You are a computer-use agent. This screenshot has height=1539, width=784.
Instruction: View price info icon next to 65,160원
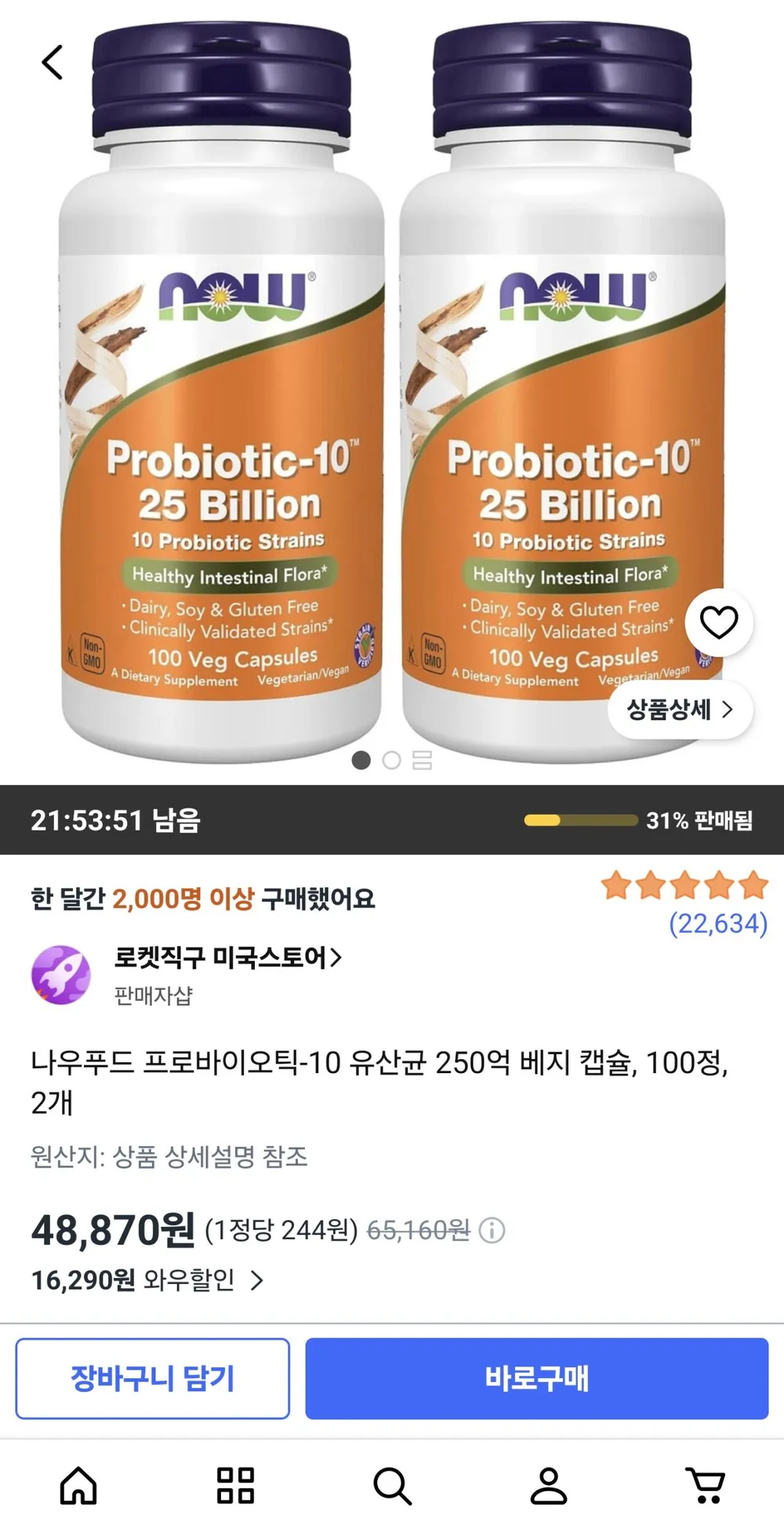pos(492,1230)
